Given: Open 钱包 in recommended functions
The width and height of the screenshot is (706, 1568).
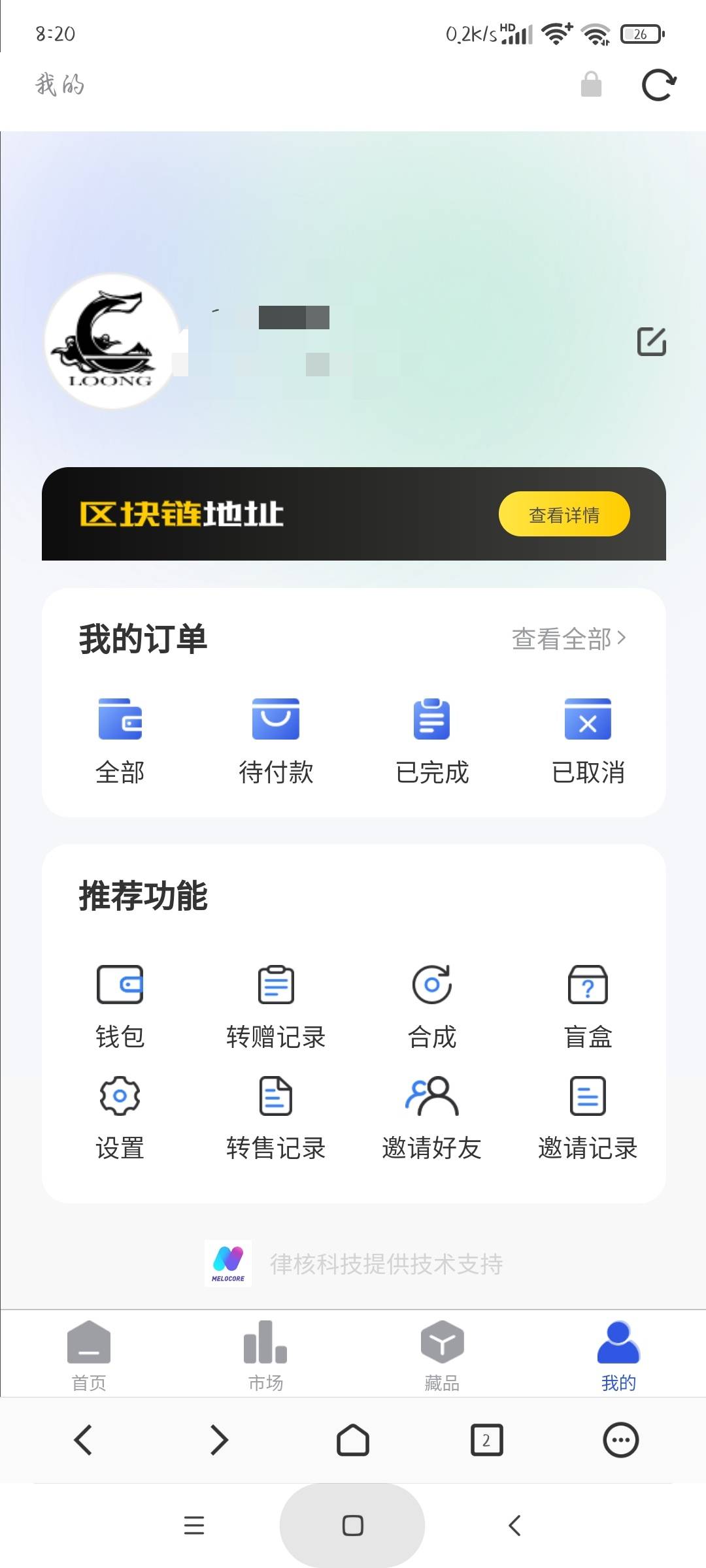Looking at the screenshot, I should click(x=120, y=1007).
